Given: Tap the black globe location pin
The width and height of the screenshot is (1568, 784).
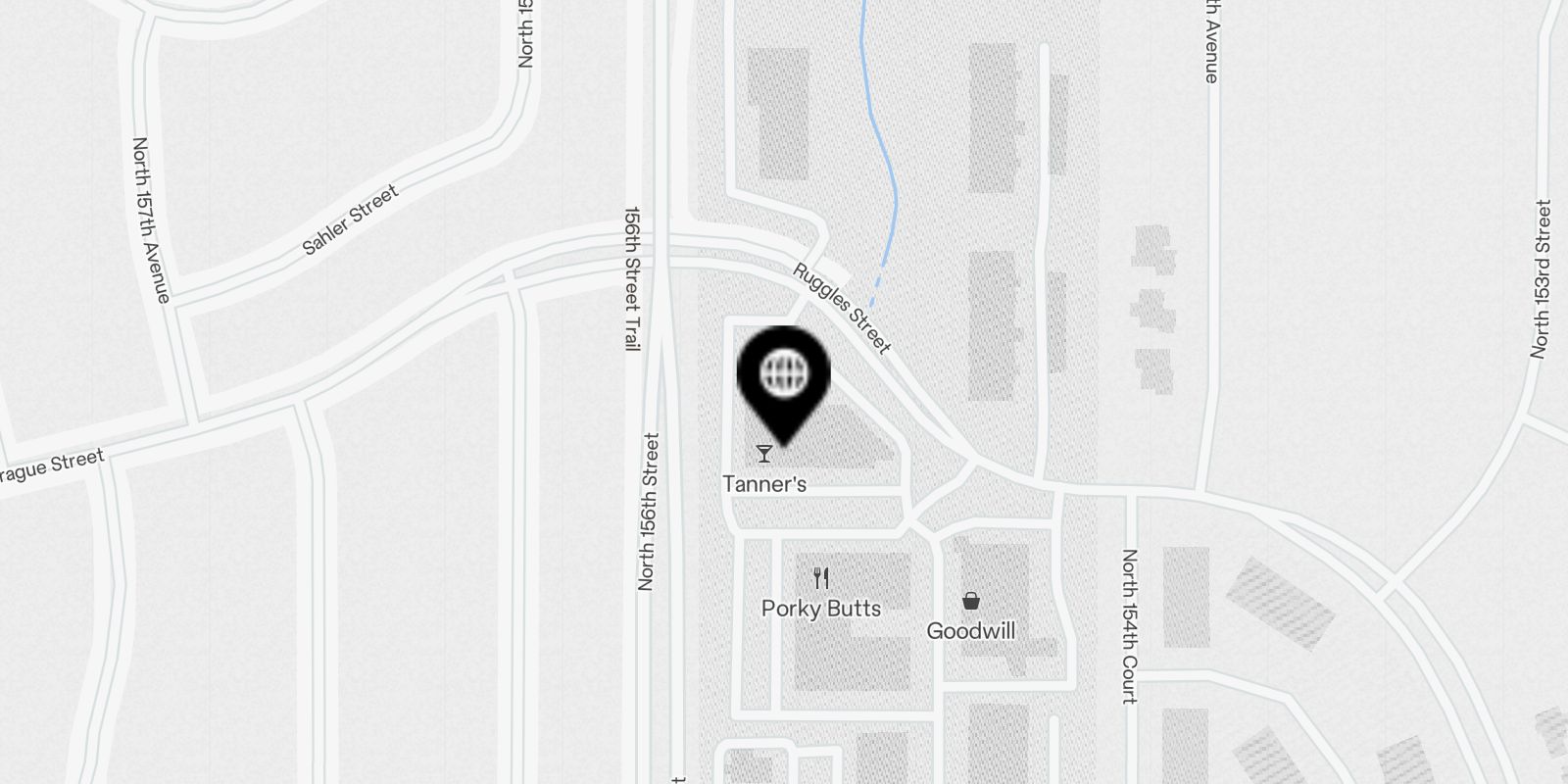Looking at the screenshot, I should (783, 374).
